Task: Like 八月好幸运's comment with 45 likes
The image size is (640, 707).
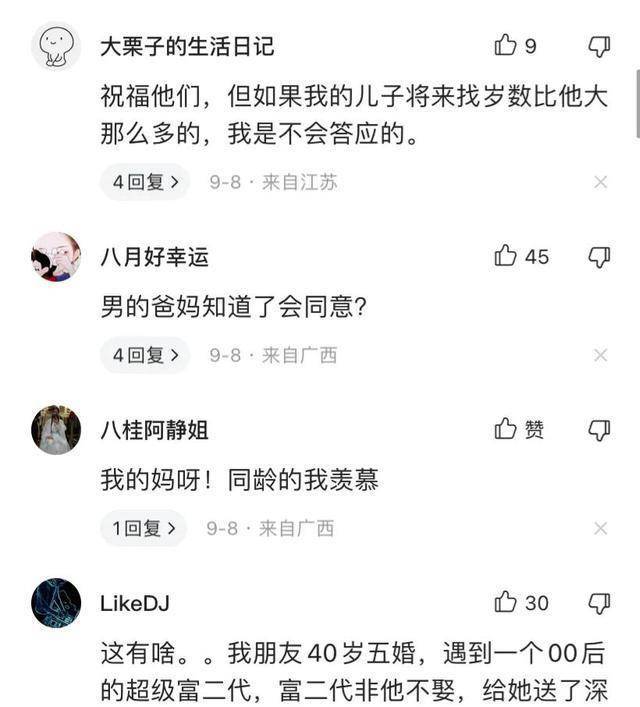Action: tap(506, 257)
